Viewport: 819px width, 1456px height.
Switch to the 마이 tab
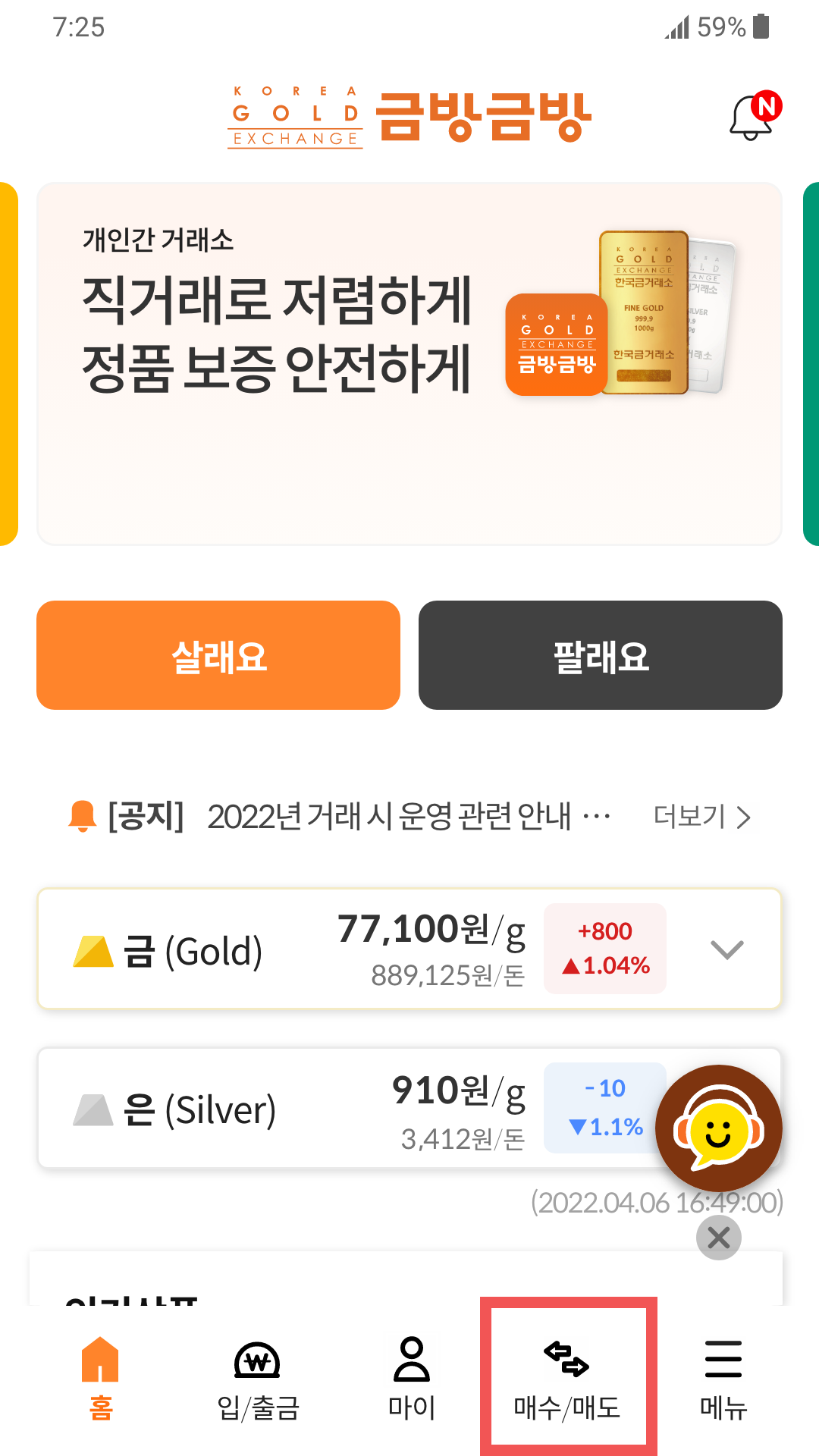tap(412, 1379)
